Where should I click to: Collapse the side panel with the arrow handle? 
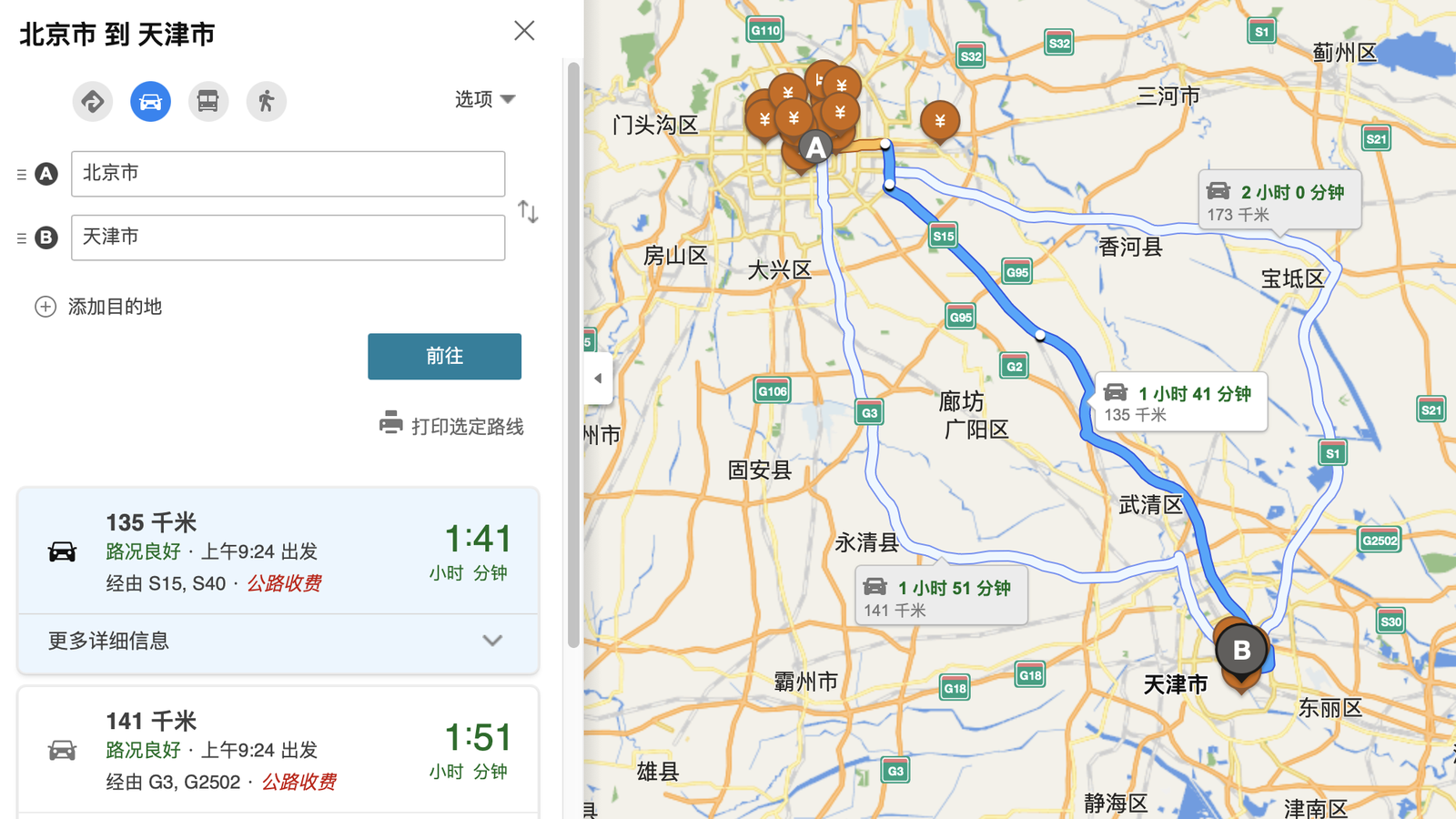[x=598, y=379]
